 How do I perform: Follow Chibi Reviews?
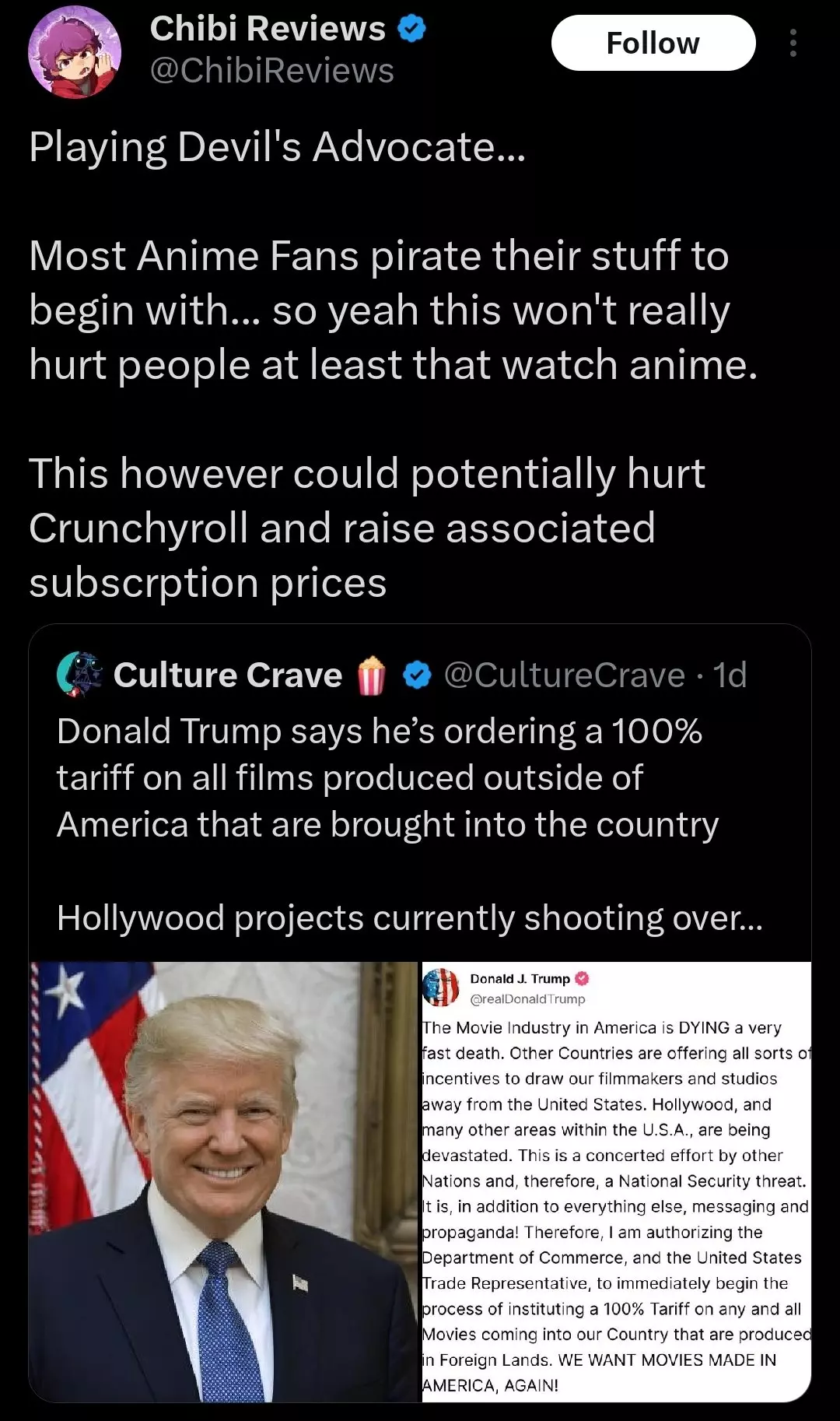pos(653,43)
